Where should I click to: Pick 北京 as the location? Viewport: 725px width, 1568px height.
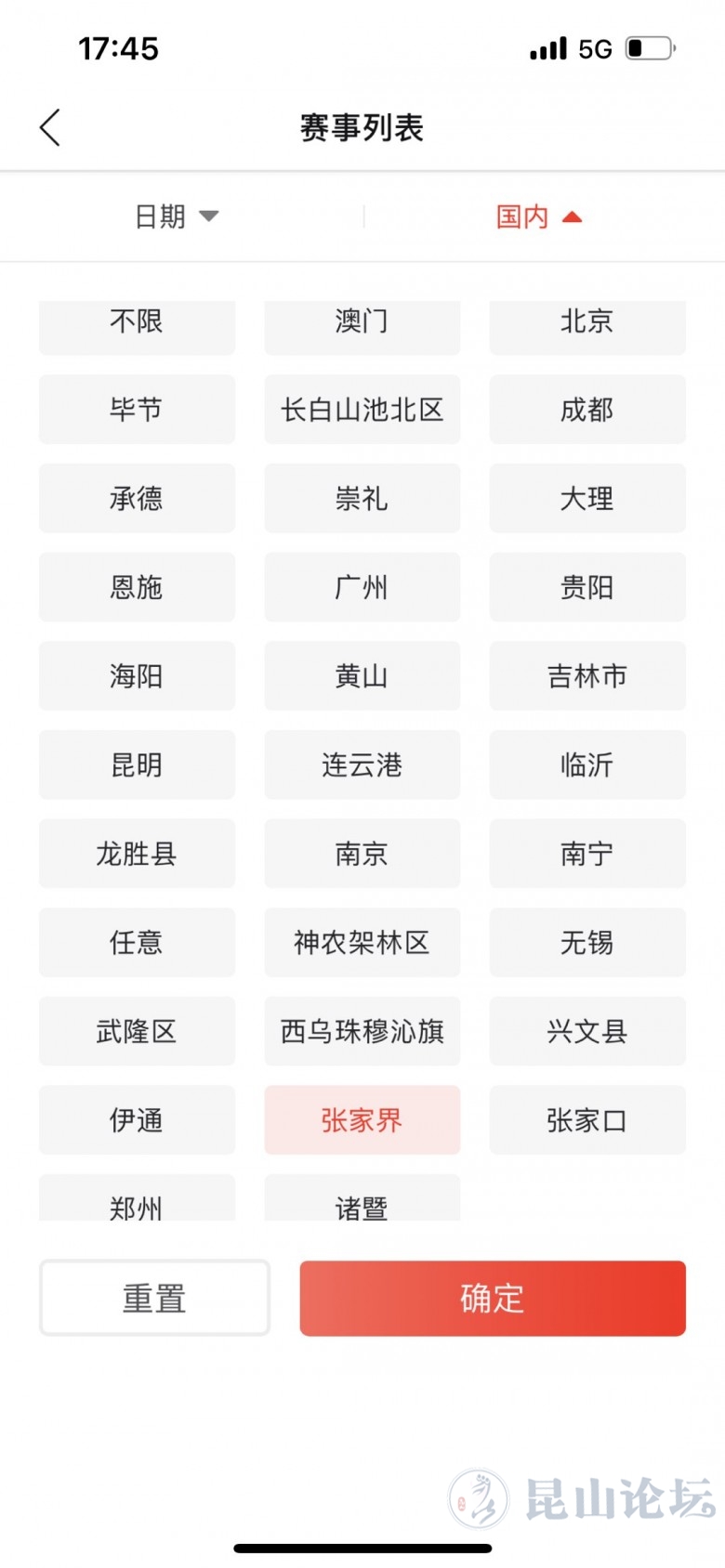pos(587,324)
